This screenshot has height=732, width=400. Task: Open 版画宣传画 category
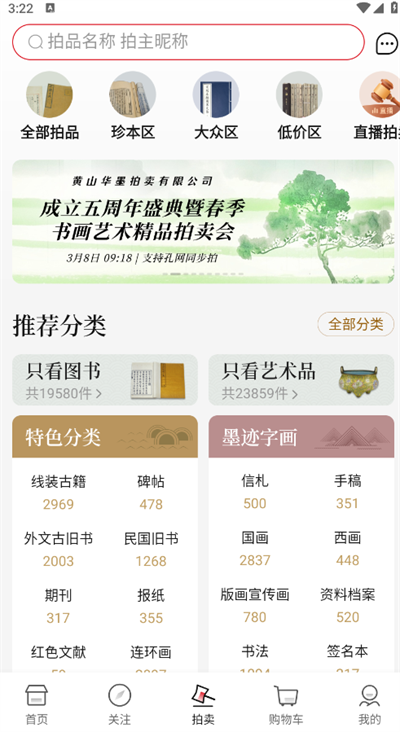[x=255, y=605]
